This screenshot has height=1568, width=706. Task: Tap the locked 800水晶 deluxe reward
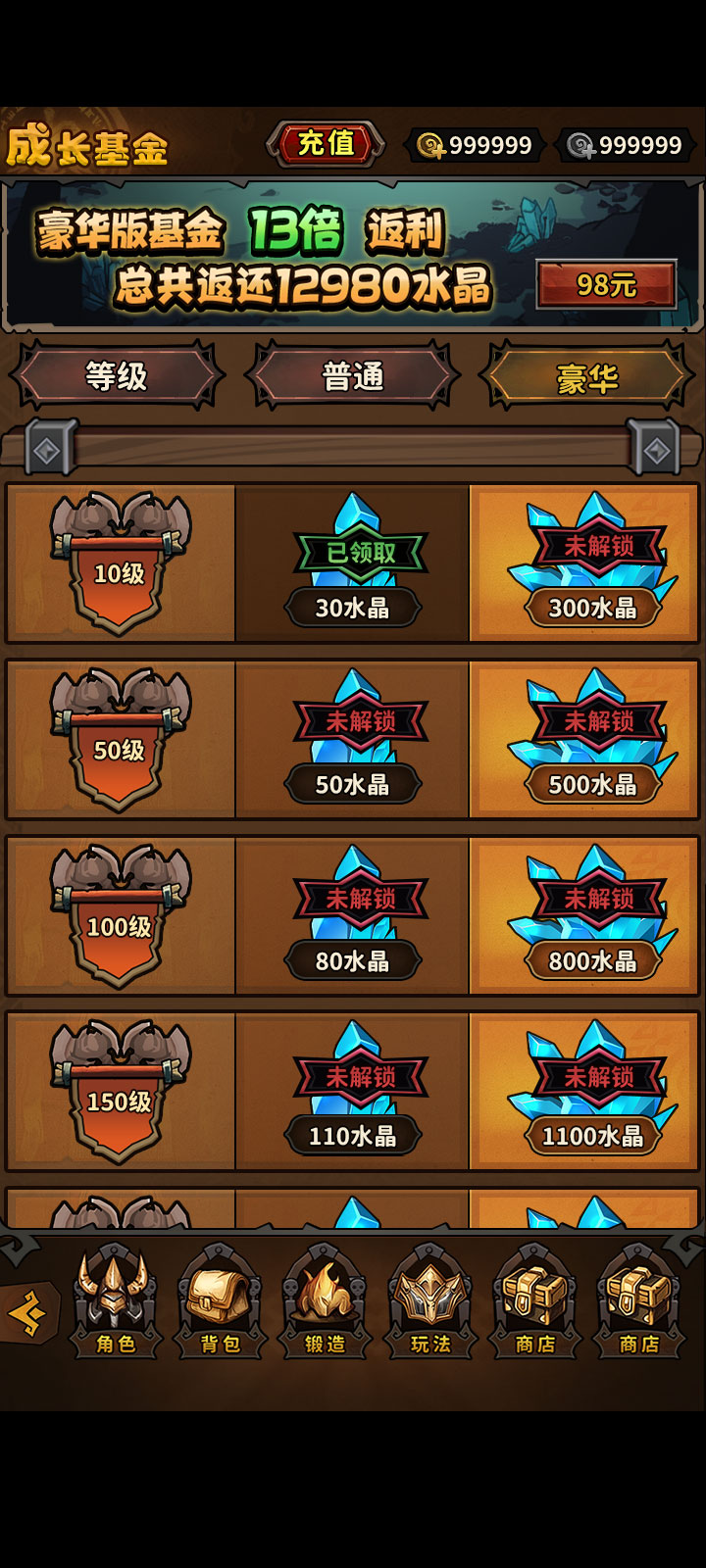[x=592, y=916]
